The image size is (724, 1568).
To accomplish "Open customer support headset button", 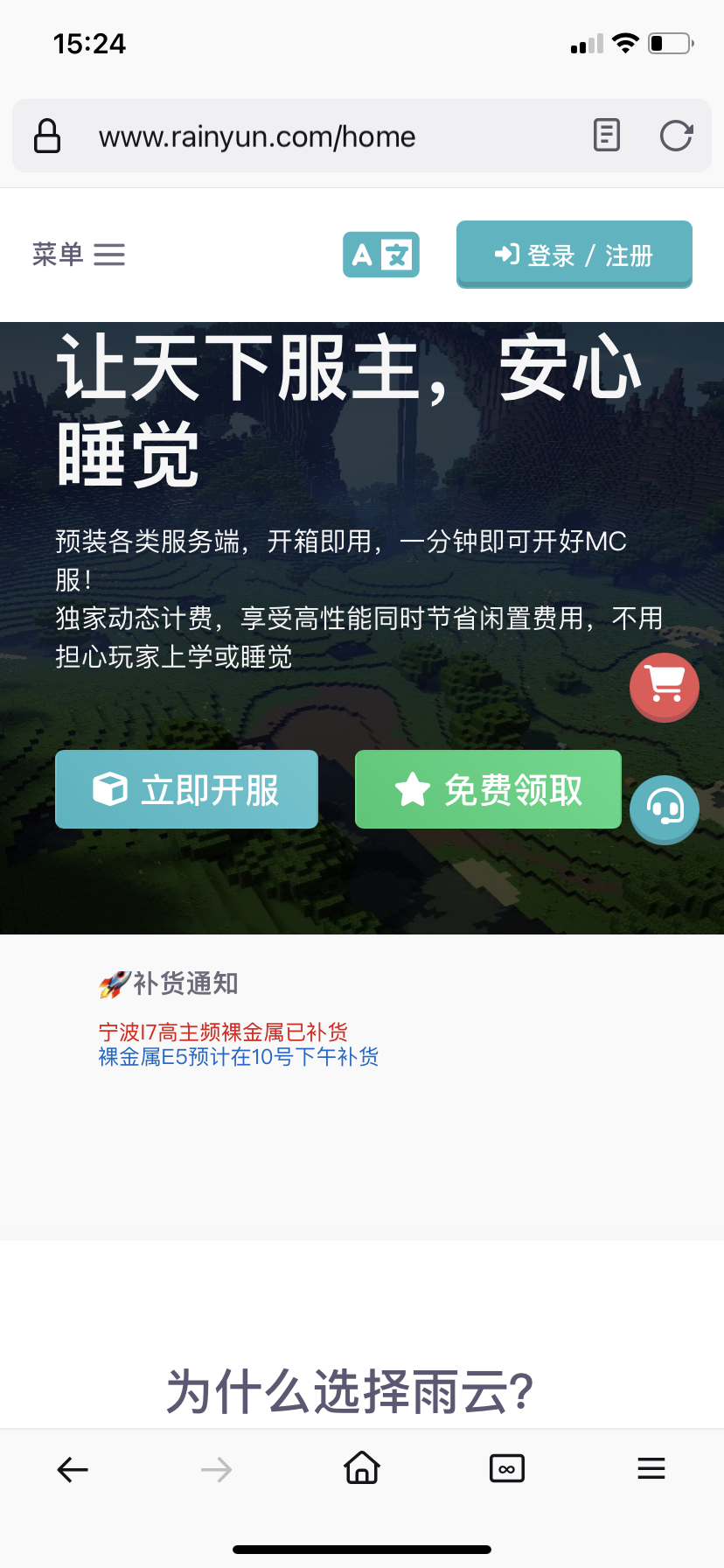I will 665,809.
